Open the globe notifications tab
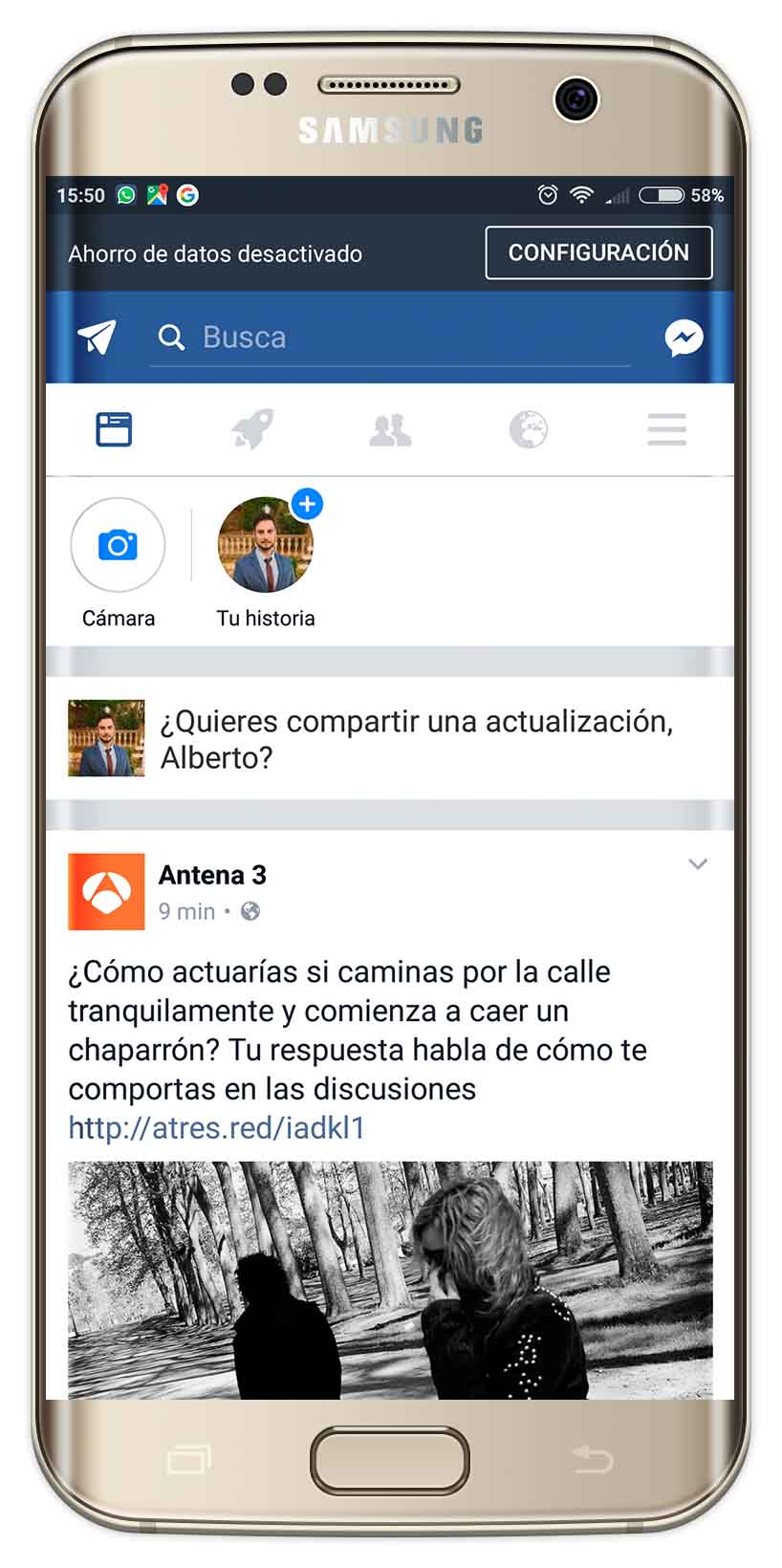 point(529,429)
